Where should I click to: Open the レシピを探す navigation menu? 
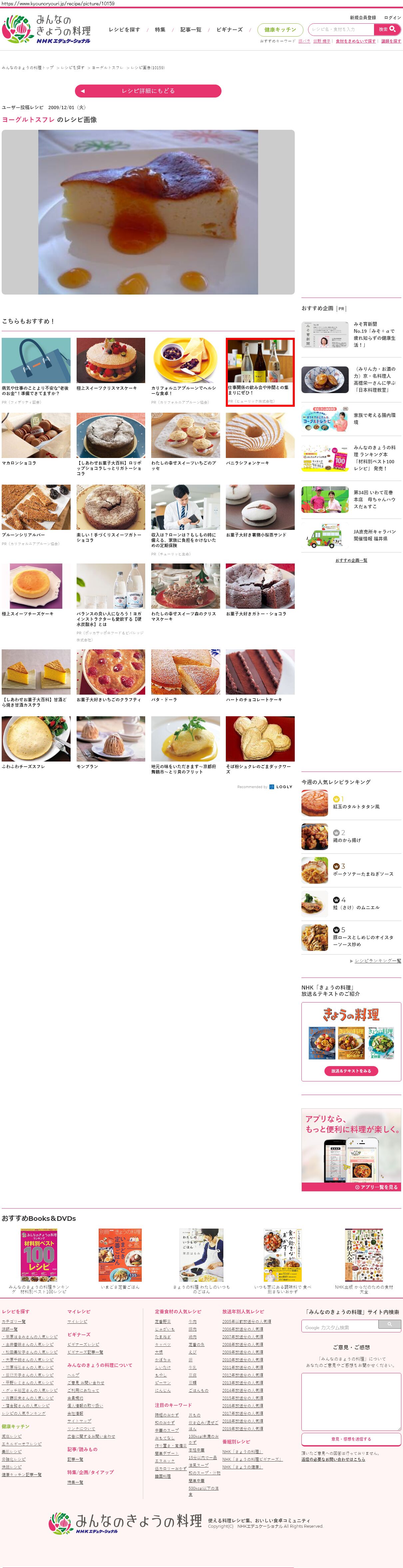[x=124, y=30]
